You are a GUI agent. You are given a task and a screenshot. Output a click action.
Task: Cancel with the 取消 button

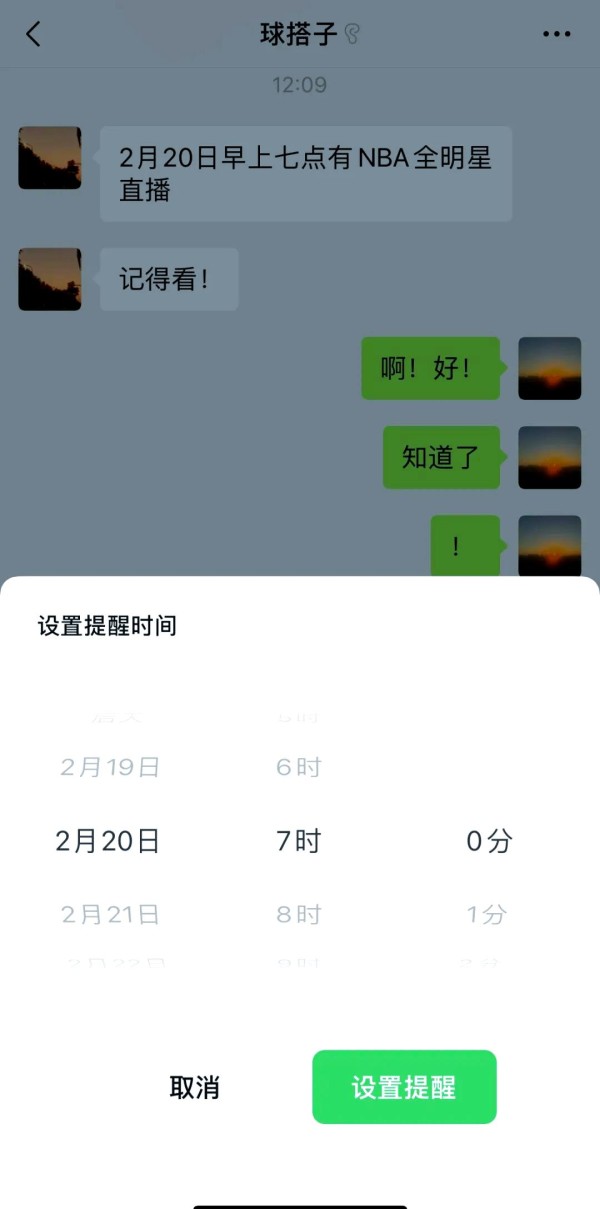click(195, 1088)
